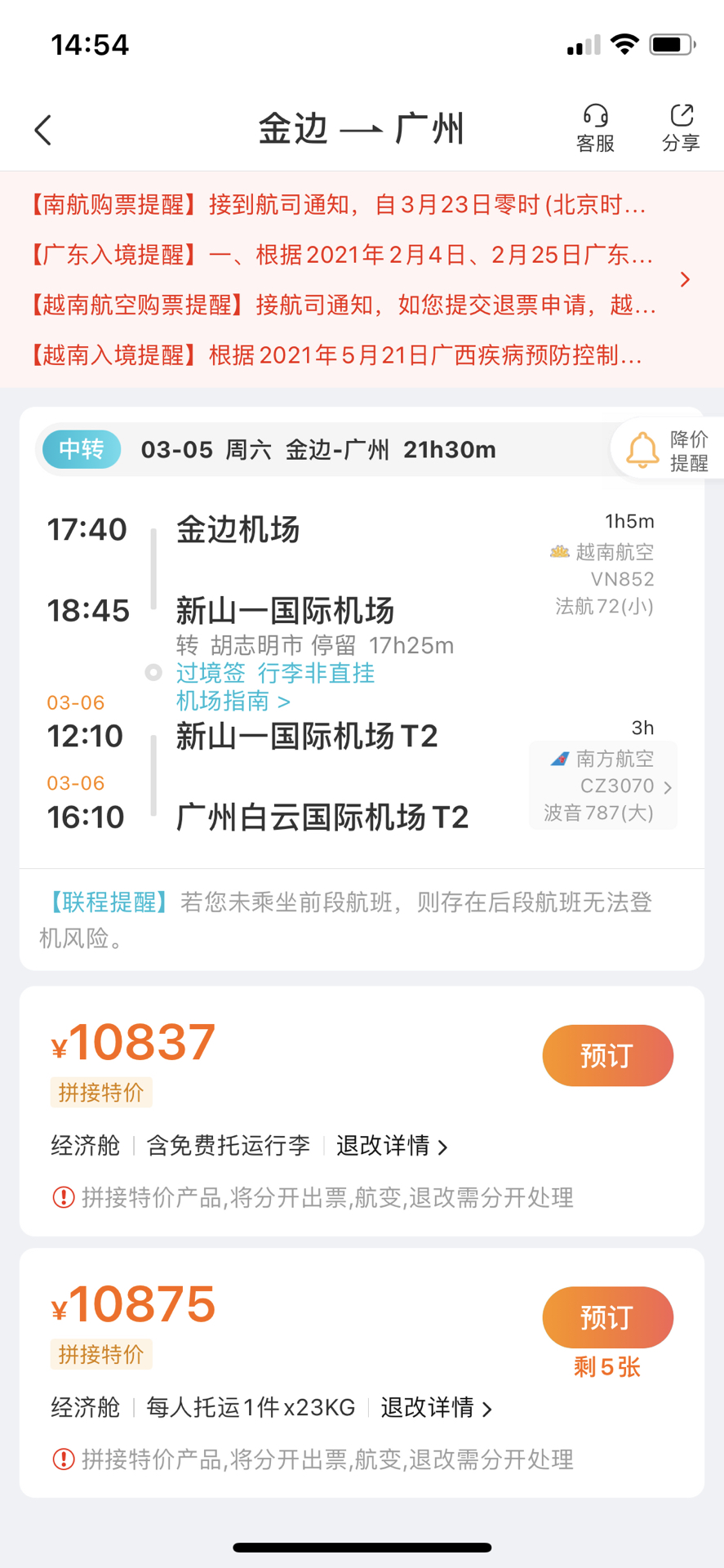Set a 降价提醒 price drop alert
Screen dimensions: 724x1568
(x=668, y=450)
